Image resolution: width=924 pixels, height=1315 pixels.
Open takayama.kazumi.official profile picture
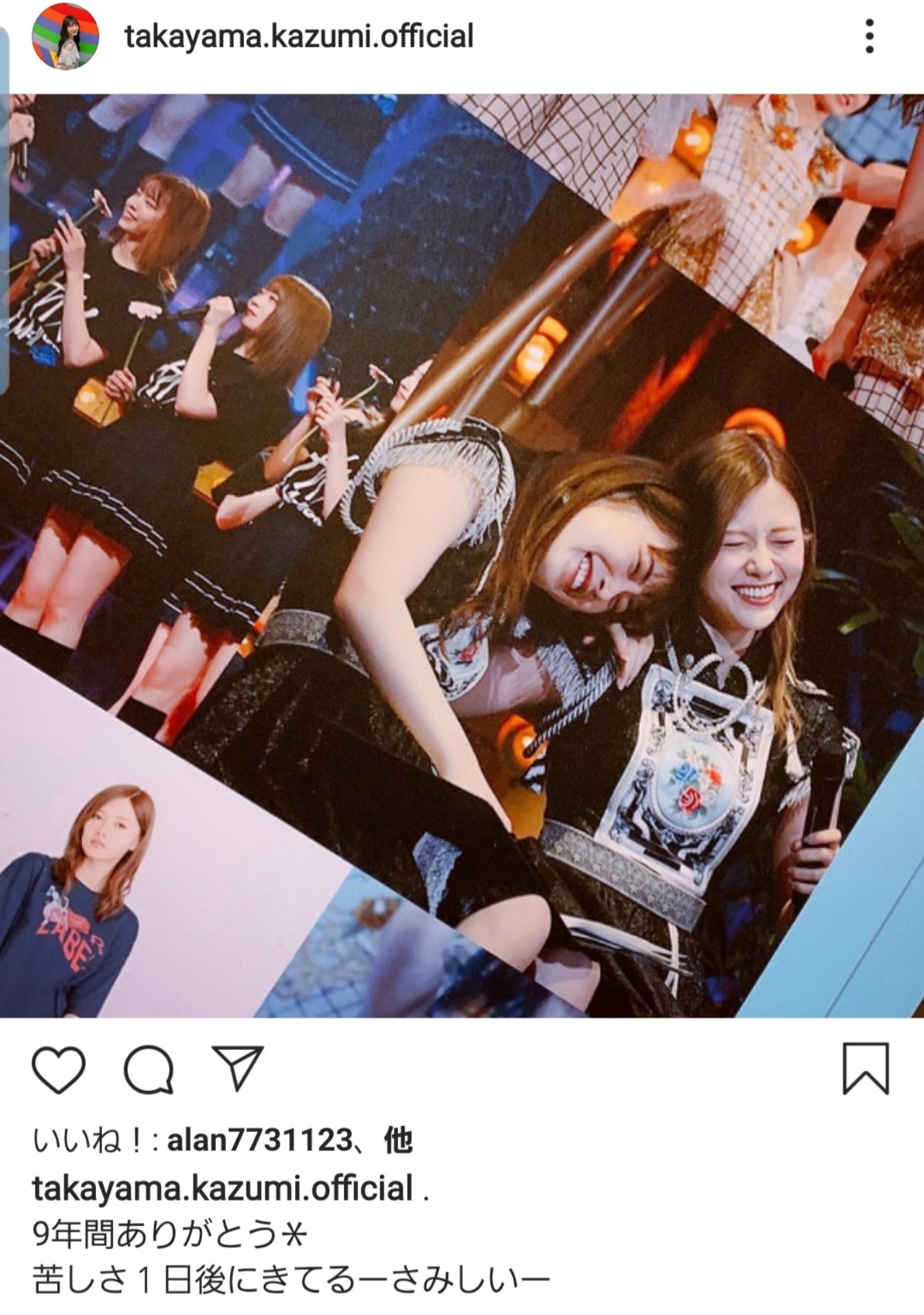(x=66, y=36)
